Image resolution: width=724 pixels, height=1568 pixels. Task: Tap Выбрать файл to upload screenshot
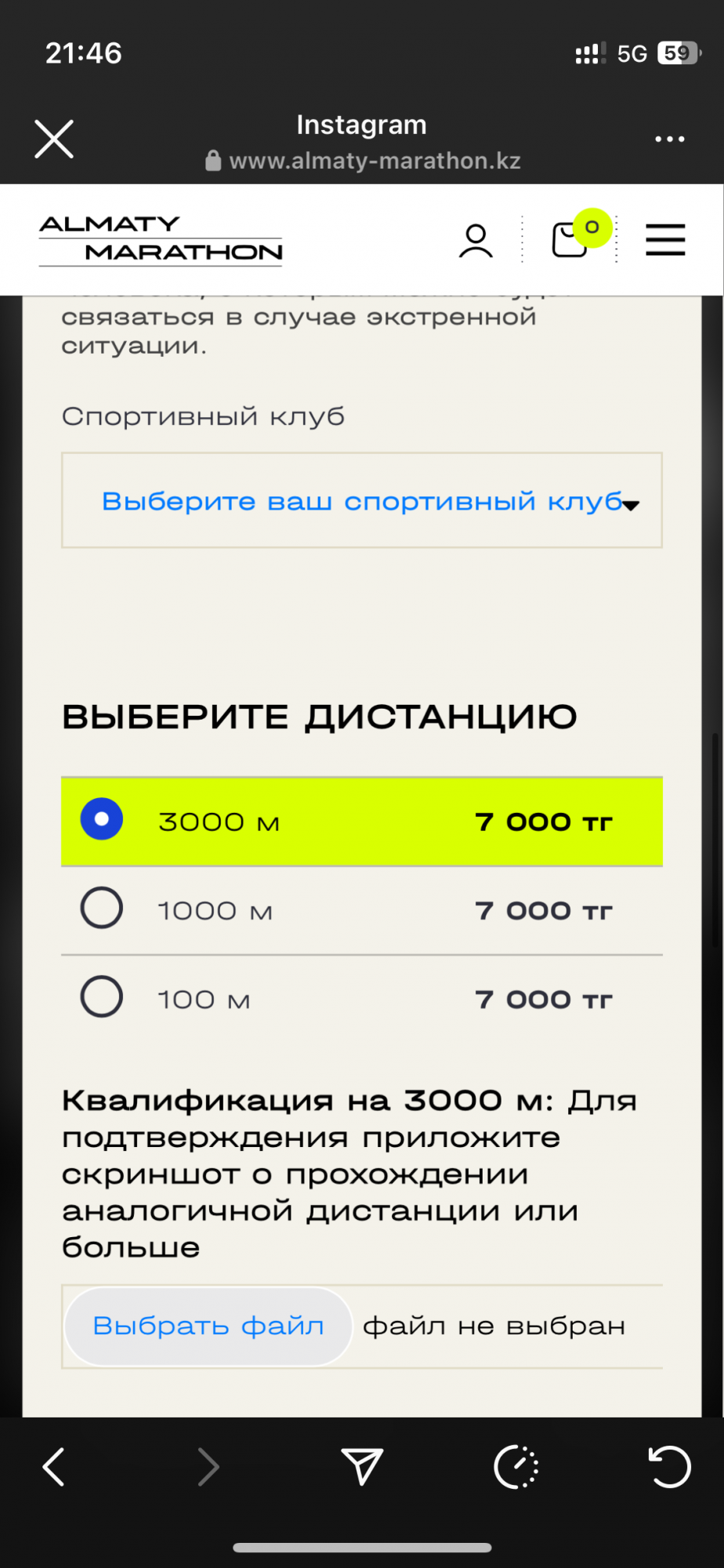(208, 1326)
